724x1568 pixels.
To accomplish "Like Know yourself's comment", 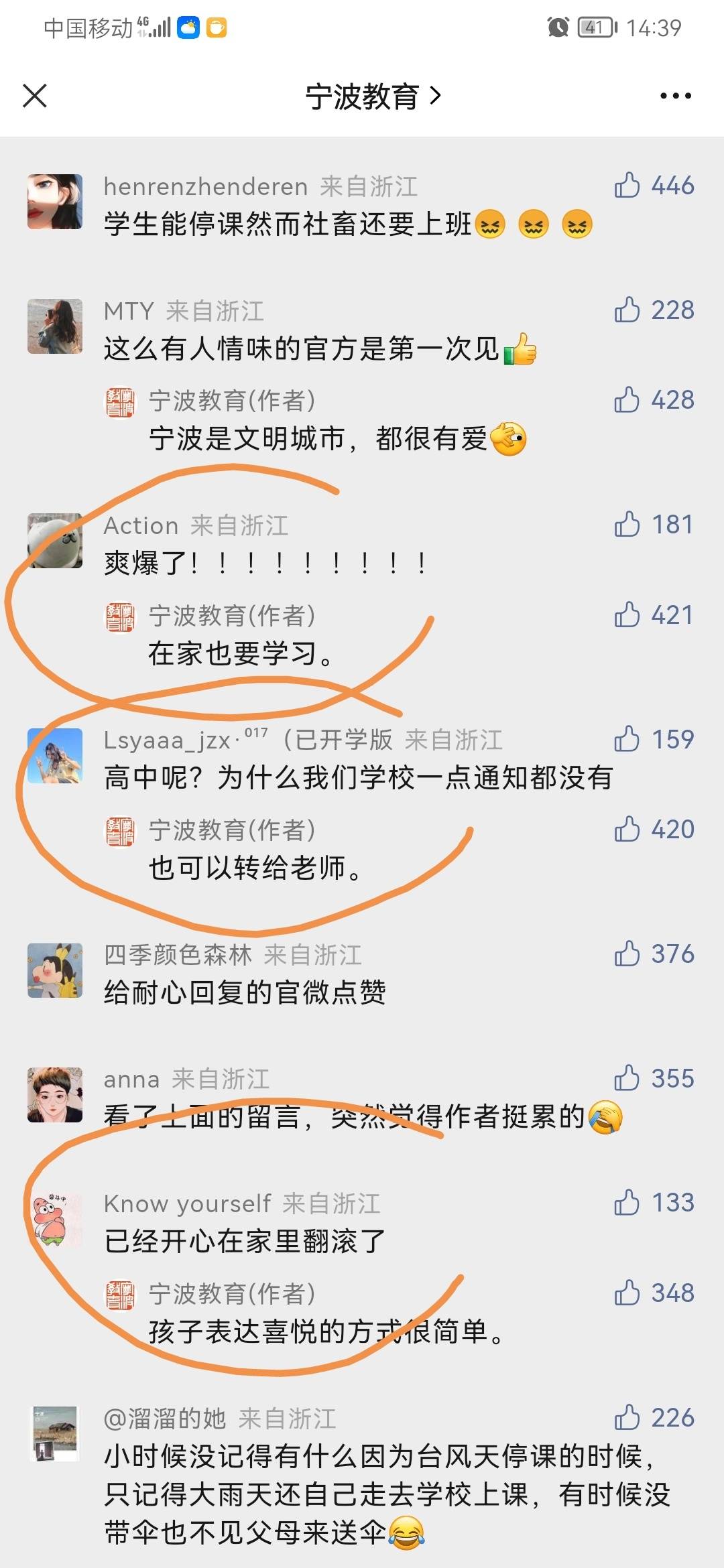I will click(x=627, y=1202).
